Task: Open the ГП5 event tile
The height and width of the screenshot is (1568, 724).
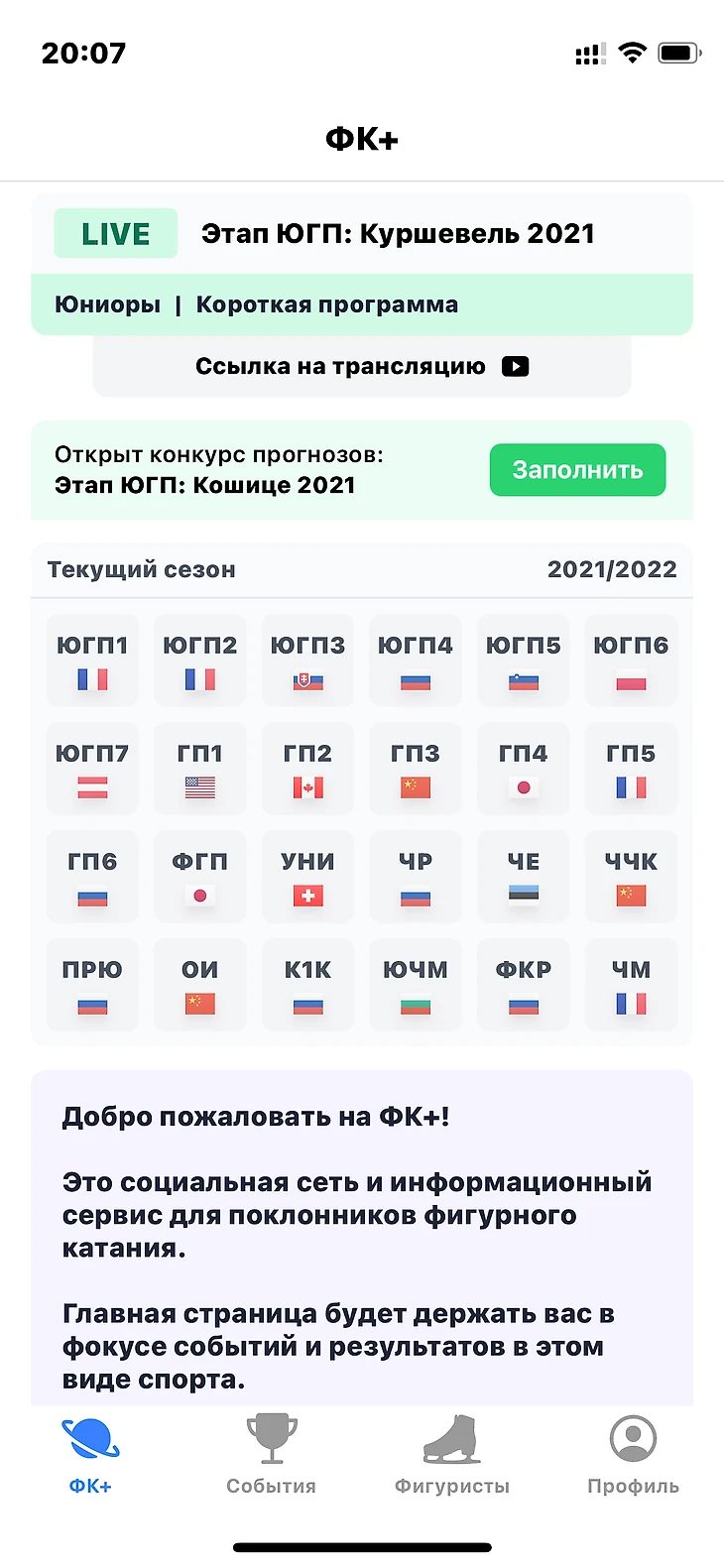Action: (x=631, y=769)
